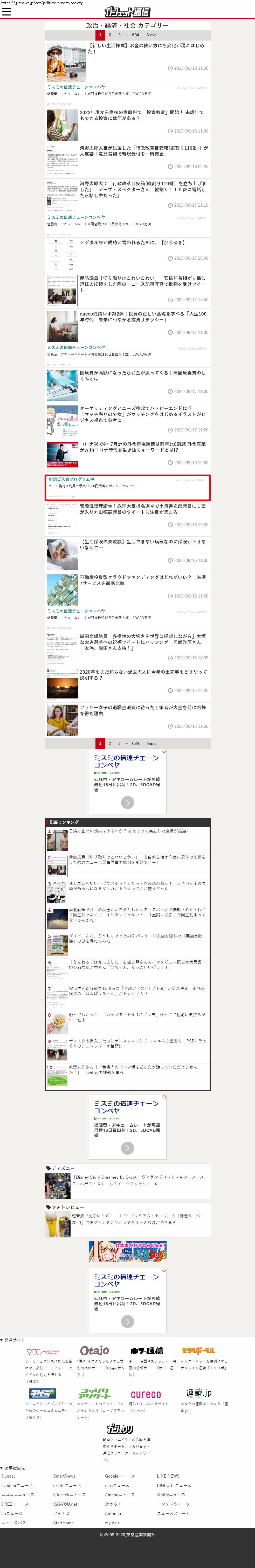
Task: Visit the ホラー通信 related site
Action: pyautogui.click(x=146, y=1350)
